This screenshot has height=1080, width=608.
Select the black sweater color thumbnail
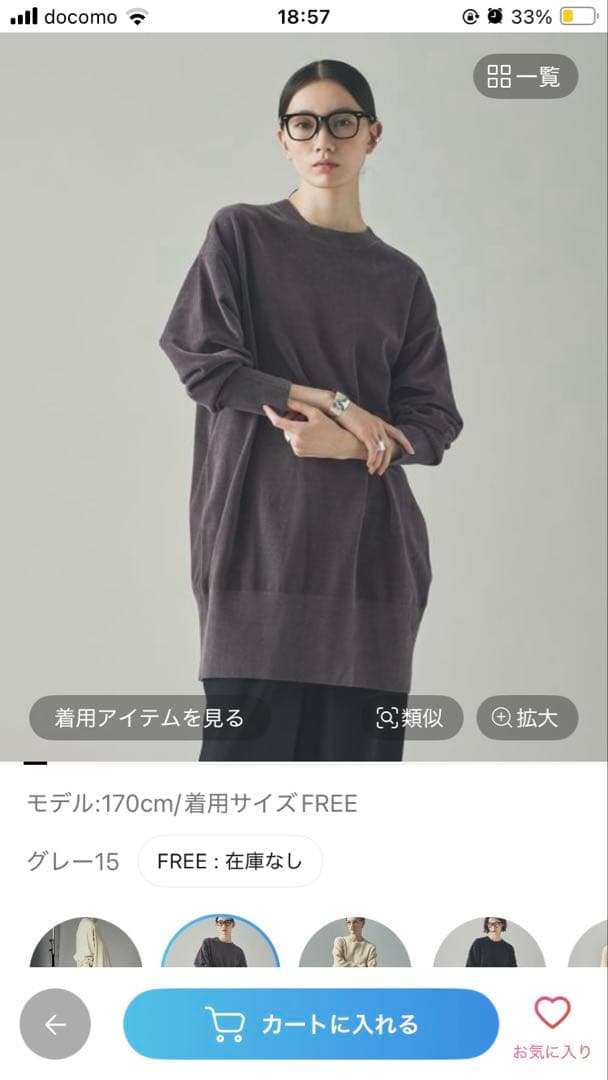click(489, 944)
